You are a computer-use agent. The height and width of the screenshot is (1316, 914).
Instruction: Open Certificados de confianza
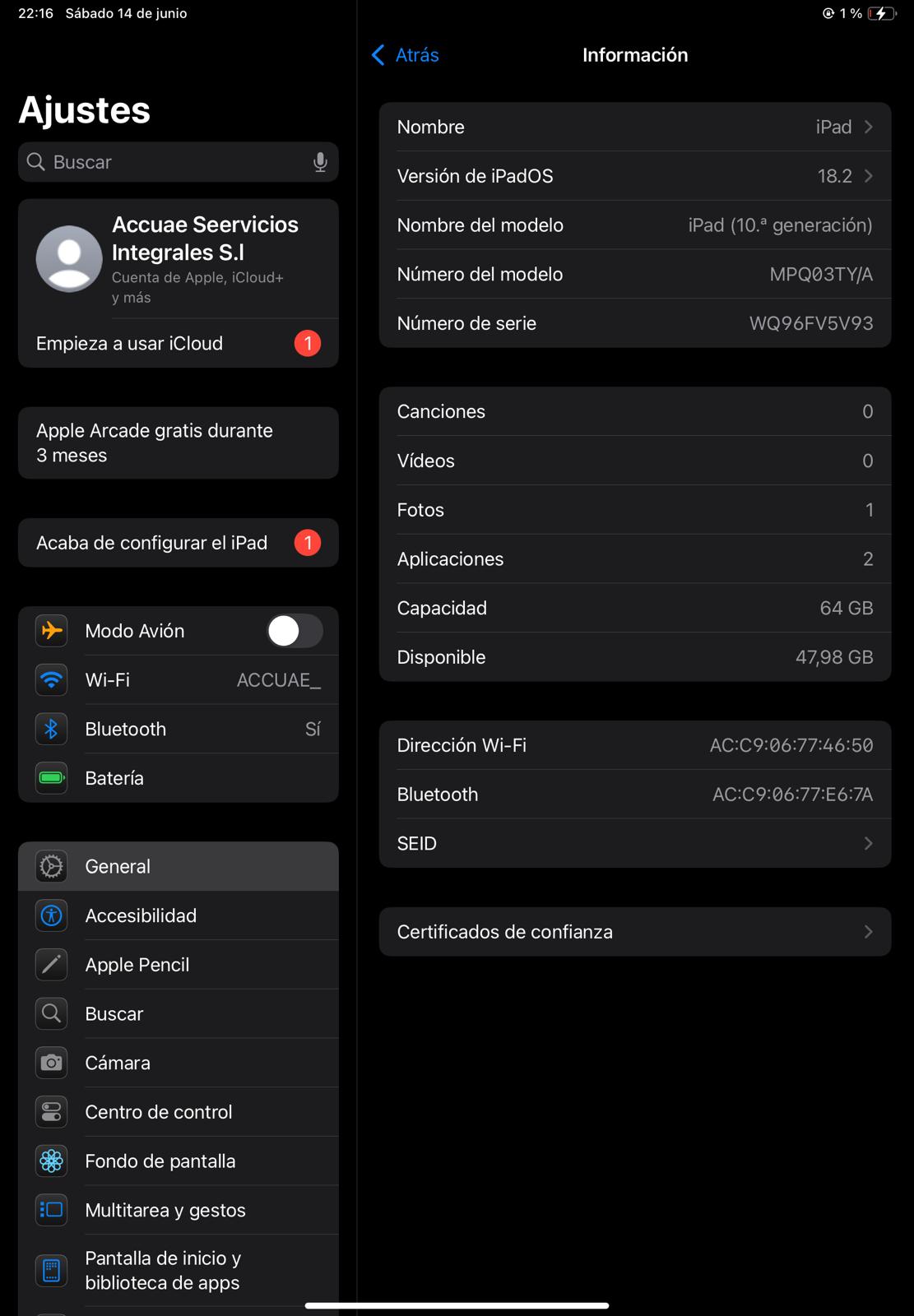click(x=634, y=932)
